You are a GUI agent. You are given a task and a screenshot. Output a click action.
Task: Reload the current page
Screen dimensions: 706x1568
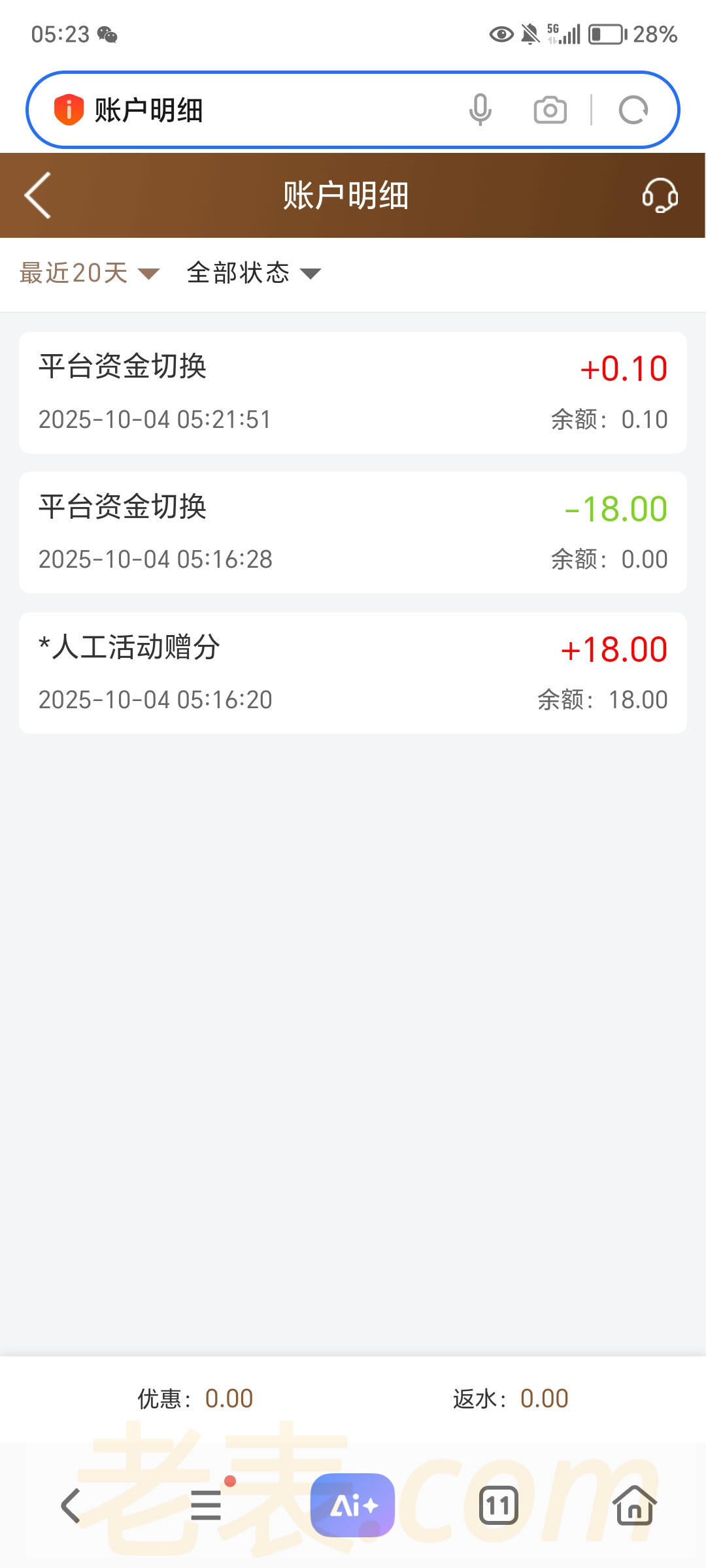tap(633, 110)
